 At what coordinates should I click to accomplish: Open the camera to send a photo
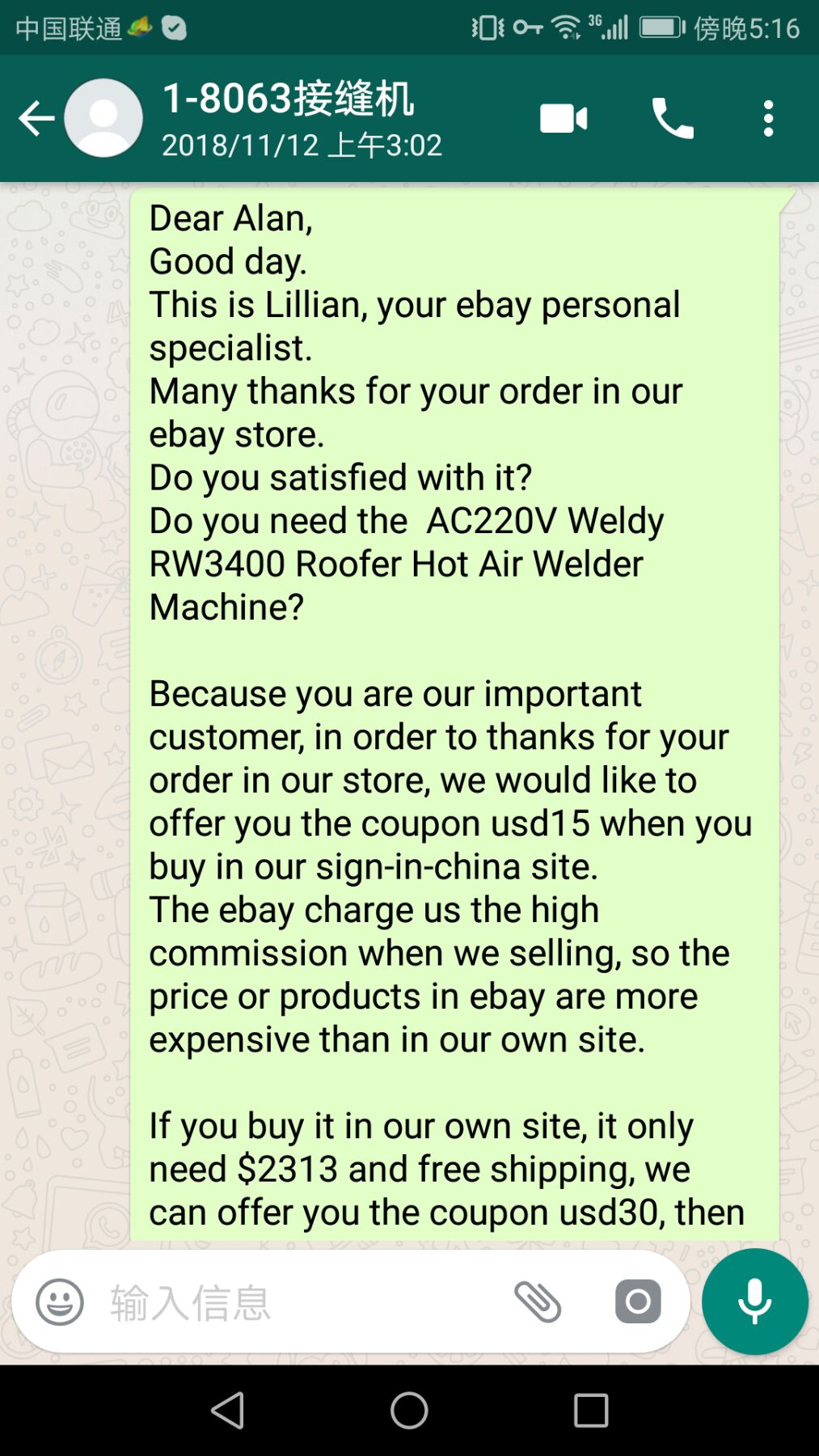(x=638, y=1302)
